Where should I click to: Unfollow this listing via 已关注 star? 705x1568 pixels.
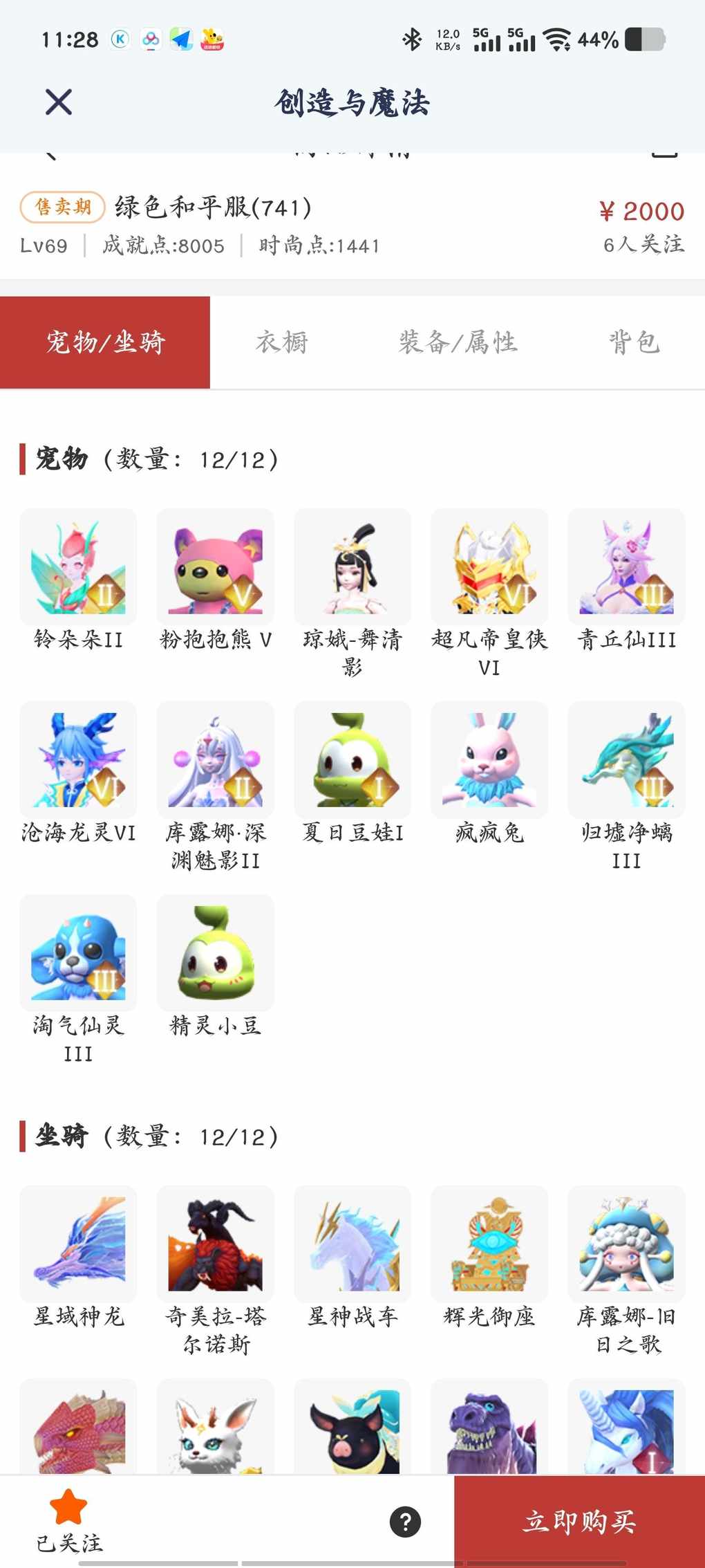(x=68, y=1520)
